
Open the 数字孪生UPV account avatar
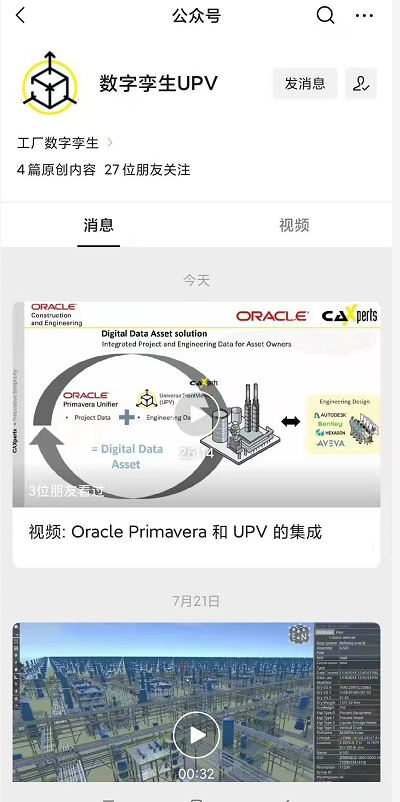[x=50, y=84]
